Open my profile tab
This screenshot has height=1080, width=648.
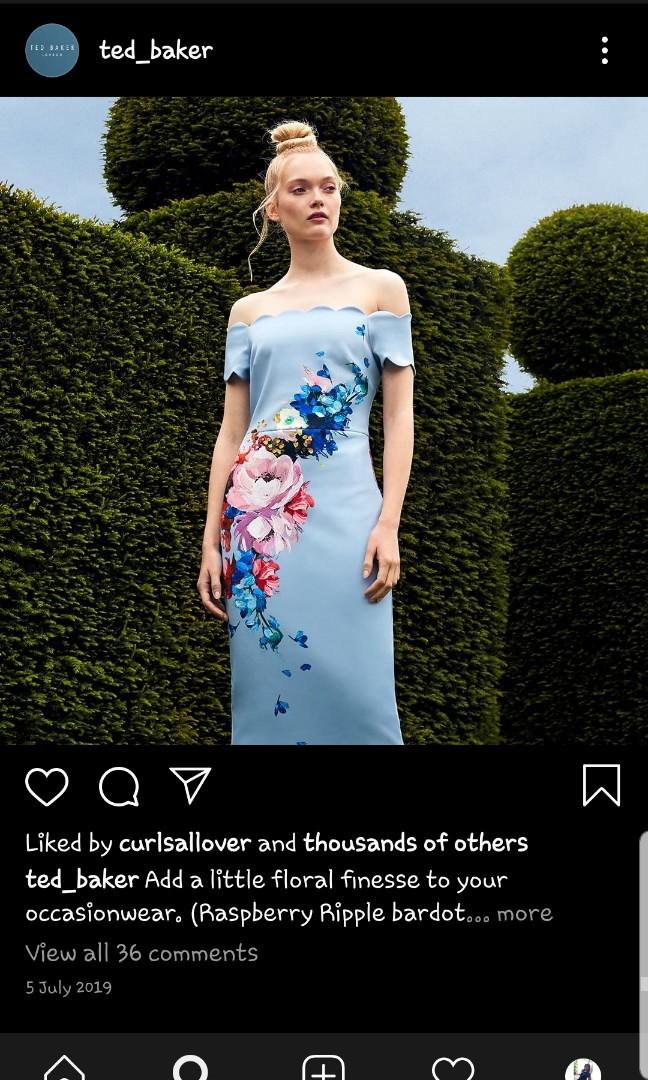pos(582,1068)
